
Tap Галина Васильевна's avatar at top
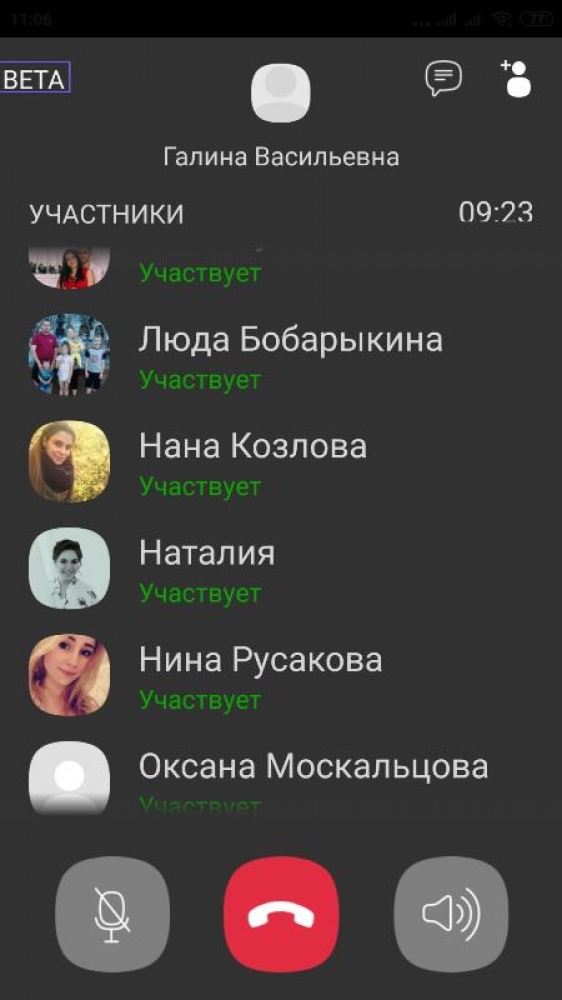pyautogui.click(x=281, y=93)
